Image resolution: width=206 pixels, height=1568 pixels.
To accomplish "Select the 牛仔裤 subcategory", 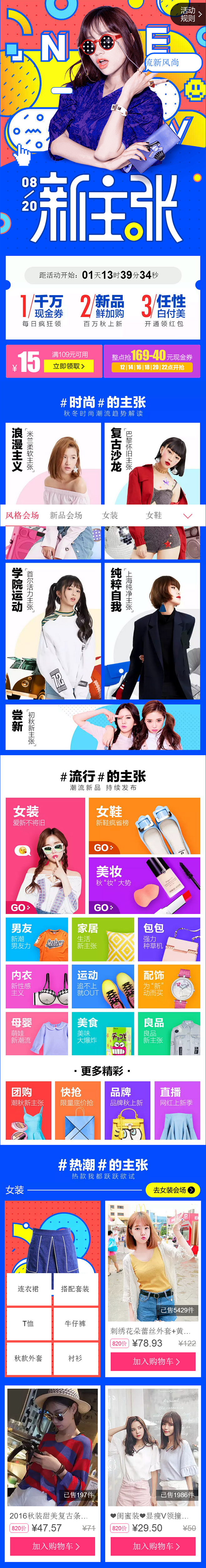I will click(x=75, y=1323).
